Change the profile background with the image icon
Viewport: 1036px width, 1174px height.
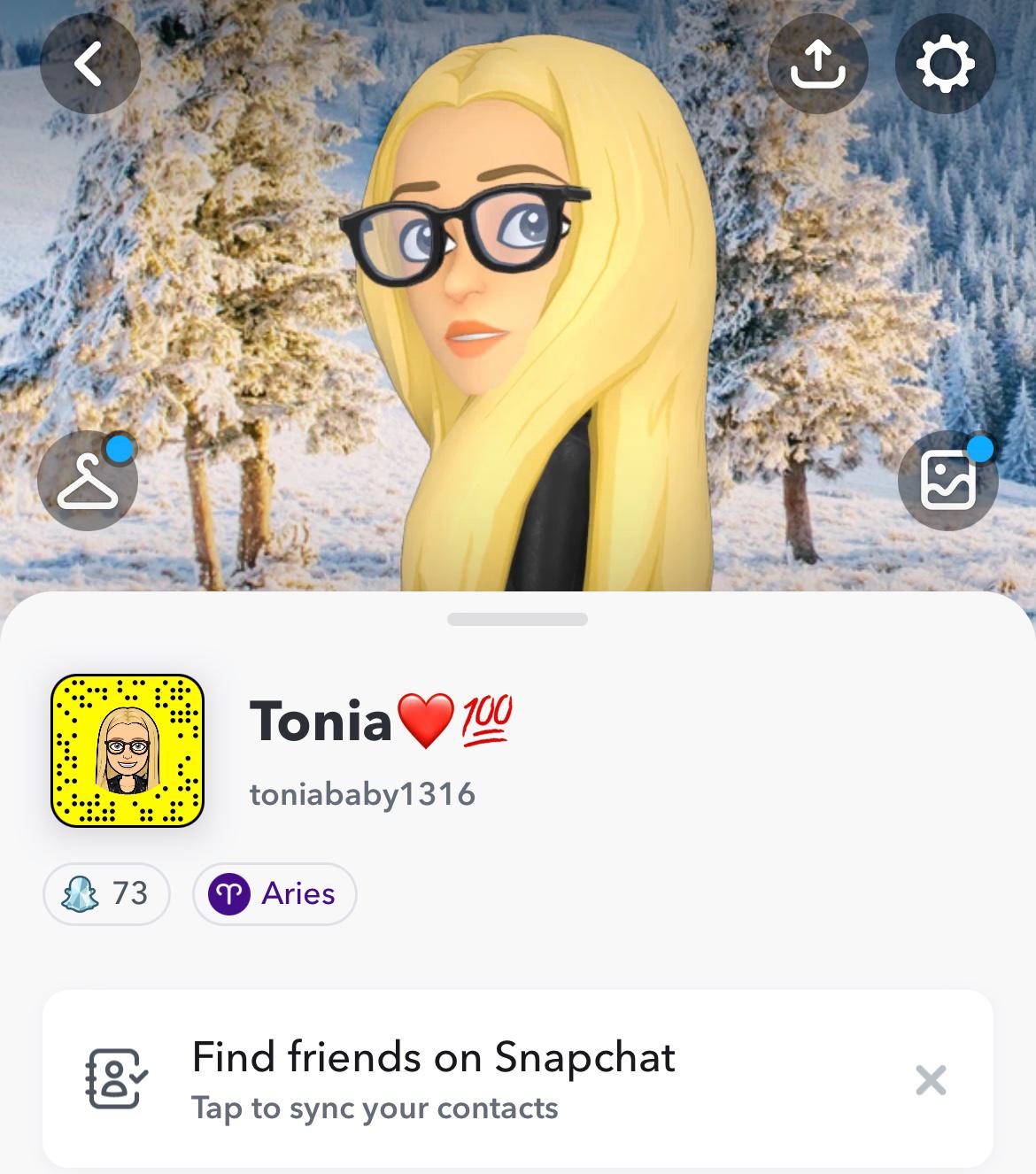pyautogui.click(x=948, y=481)
